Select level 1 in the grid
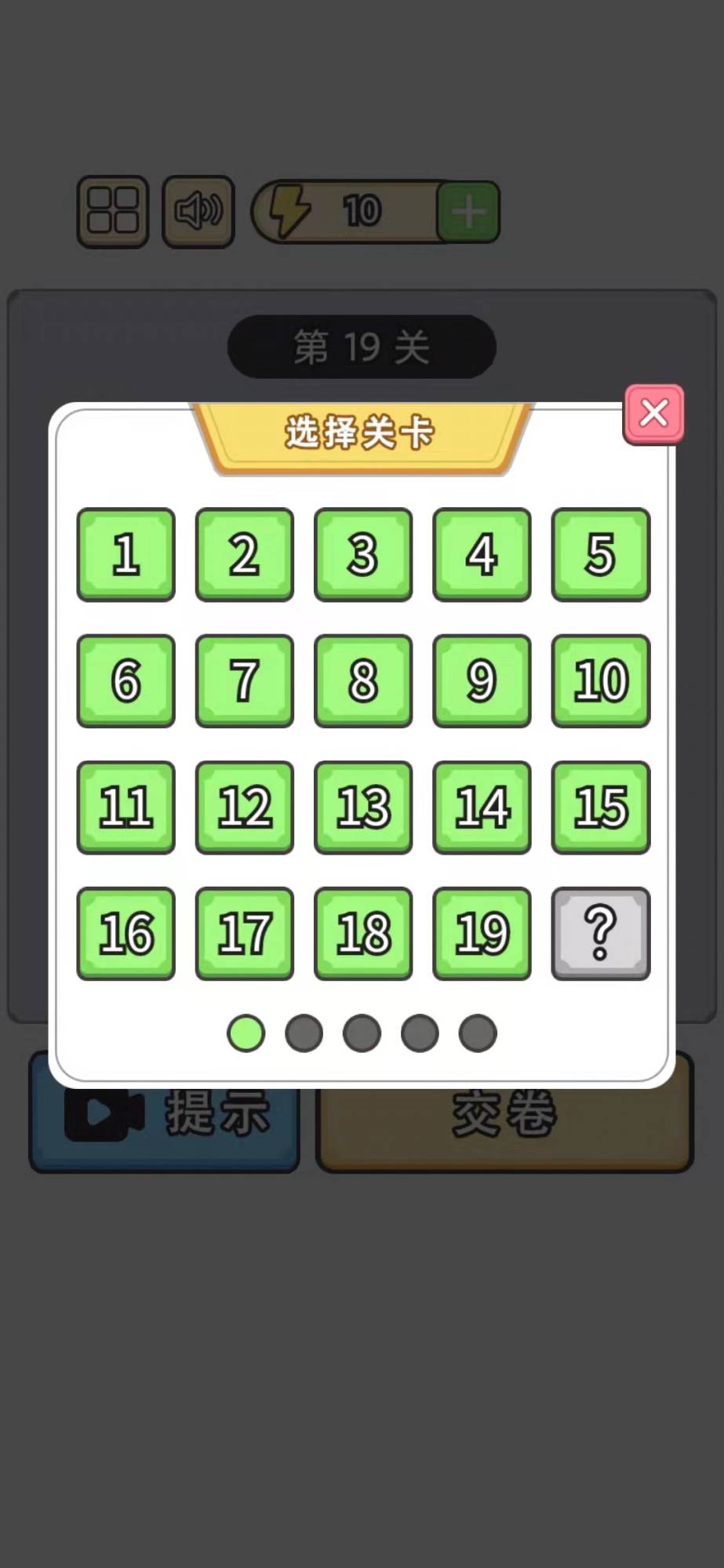The height and width of the screenshot is (1568, 724). pos(125,555)
